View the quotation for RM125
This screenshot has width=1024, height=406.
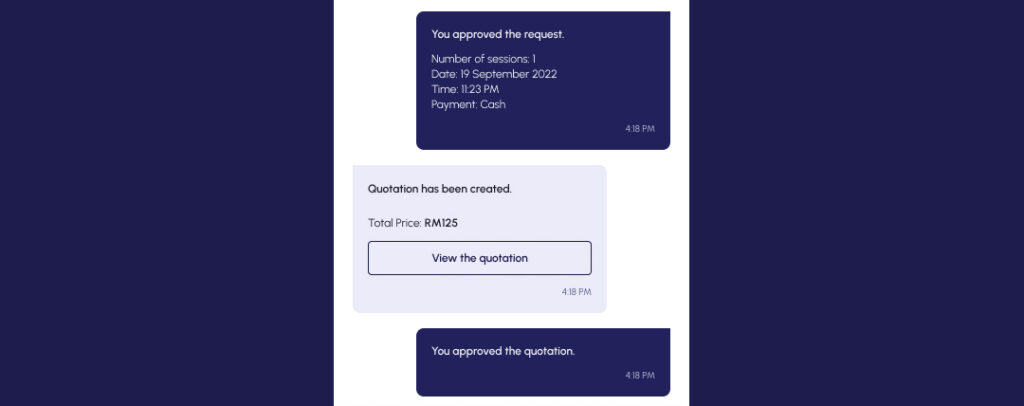(x=479, y=258)
